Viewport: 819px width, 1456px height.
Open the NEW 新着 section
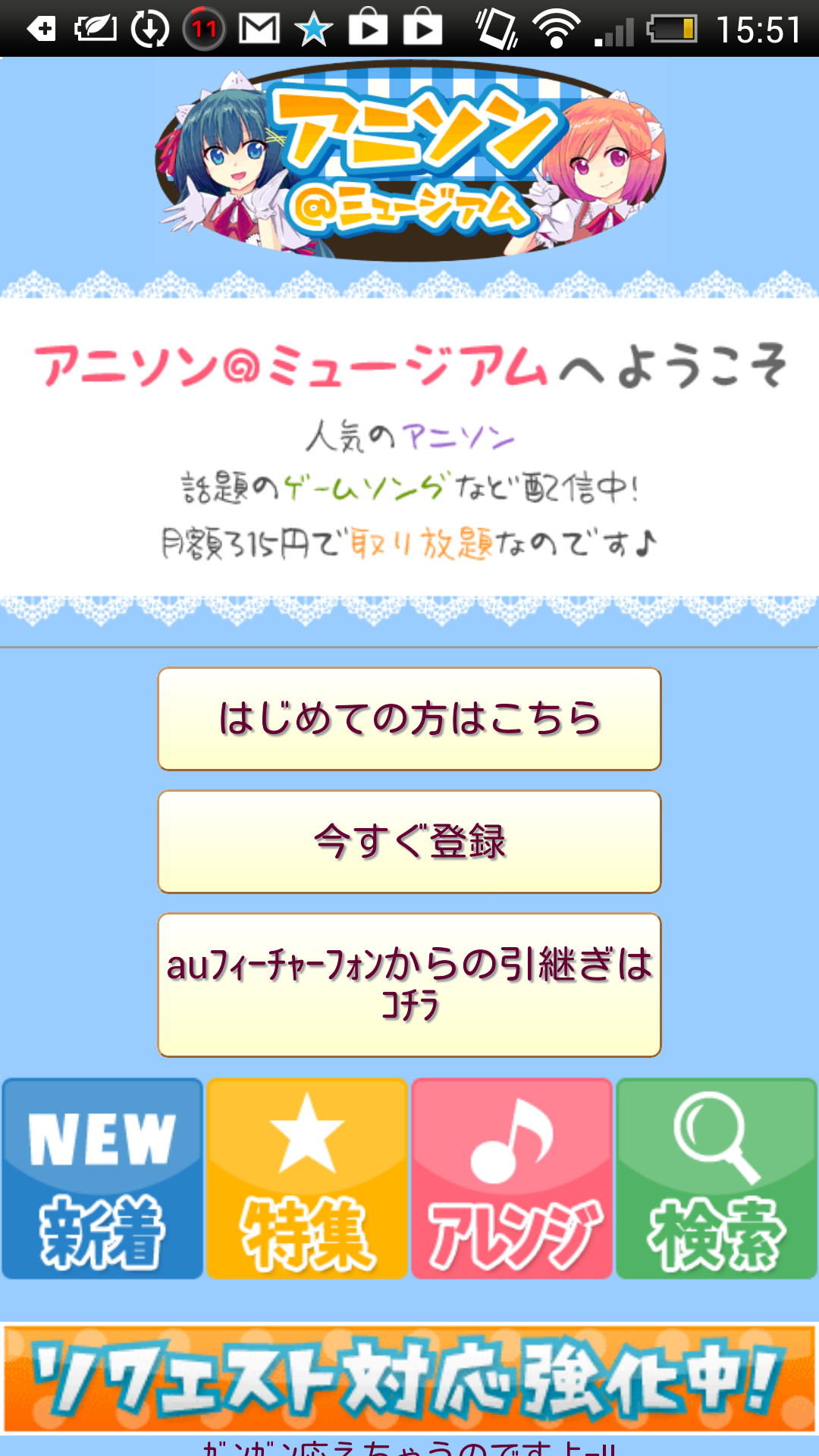point(102,1178)
